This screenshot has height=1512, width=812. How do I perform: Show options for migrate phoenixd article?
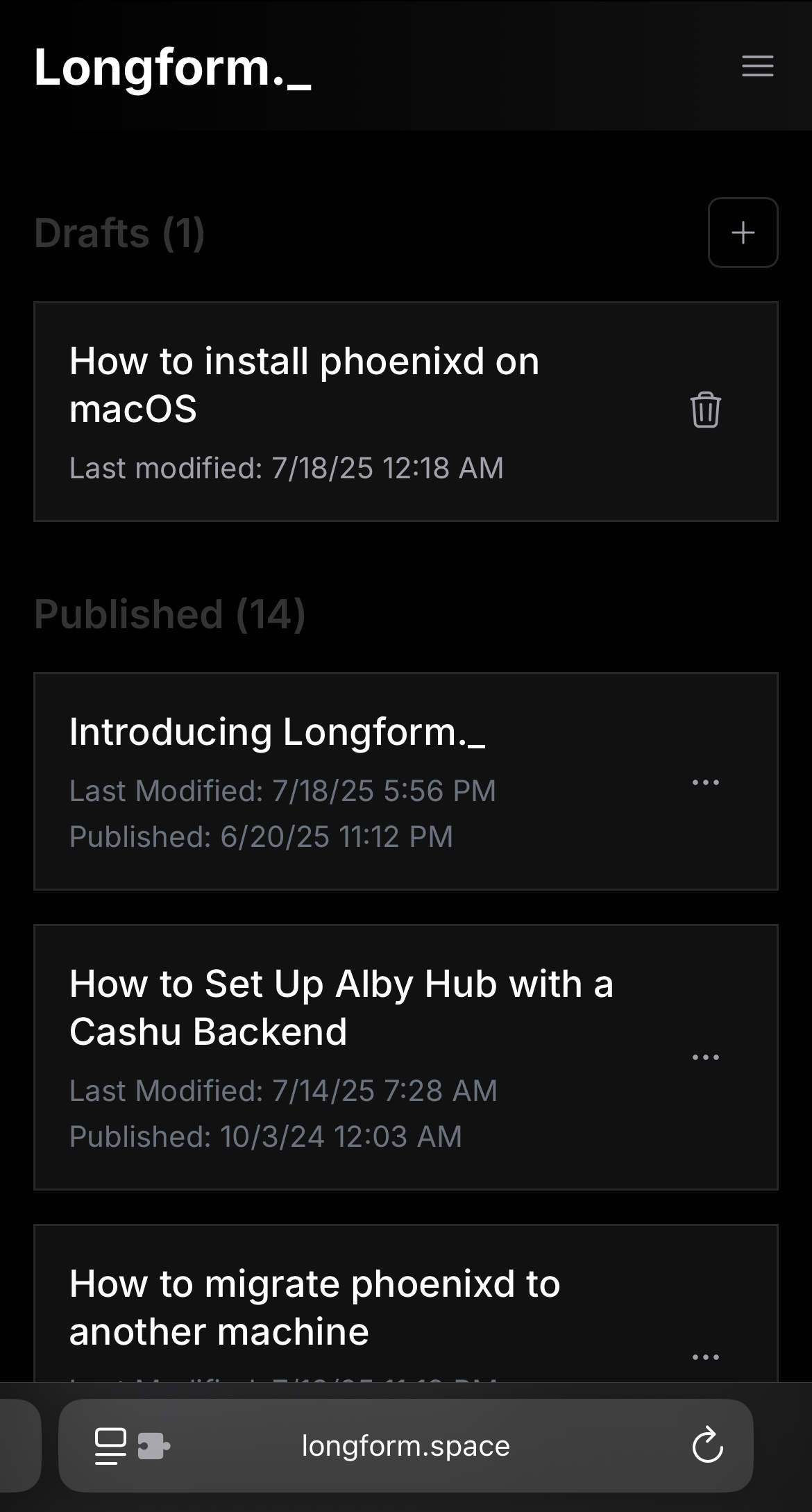coord(705,1357)
